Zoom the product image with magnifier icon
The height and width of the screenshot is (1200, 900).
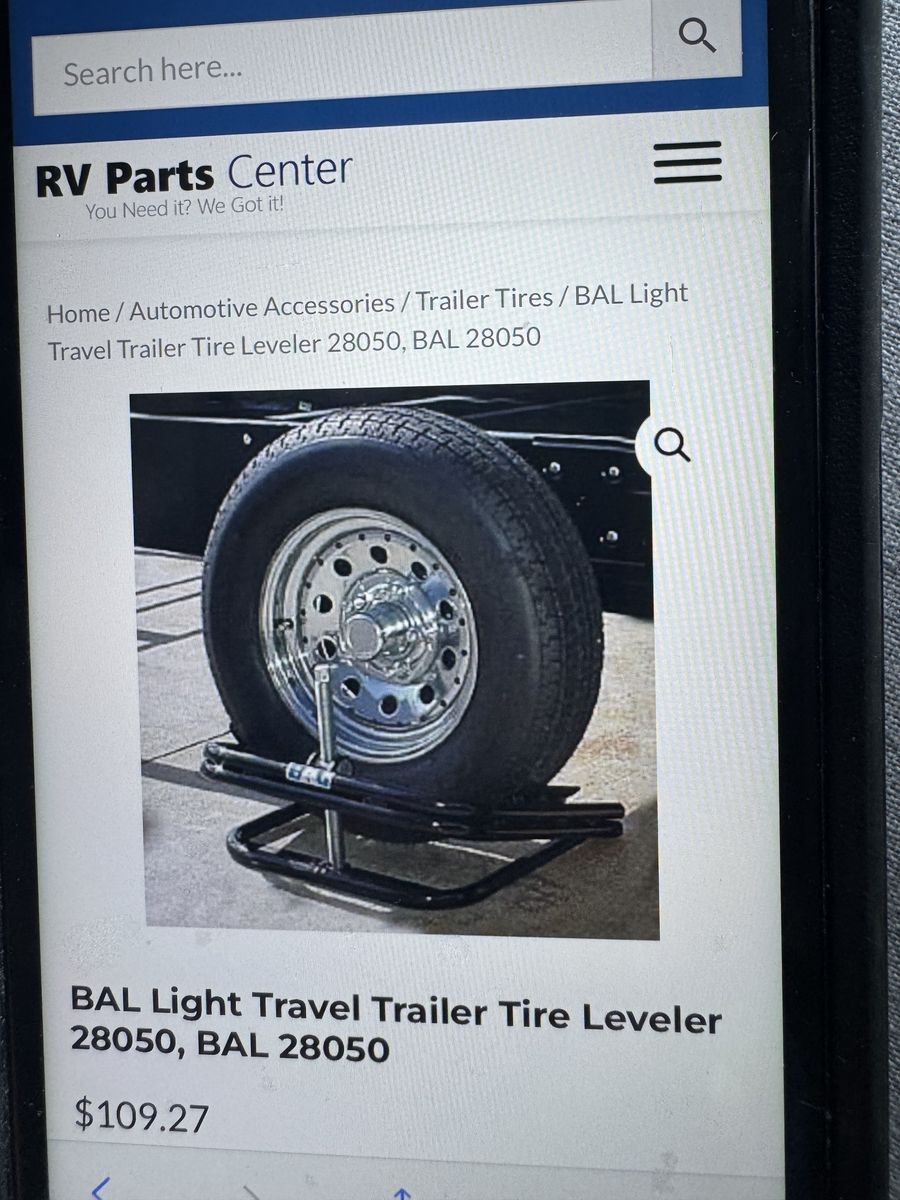pyautogui.click(x=672, y=444)
